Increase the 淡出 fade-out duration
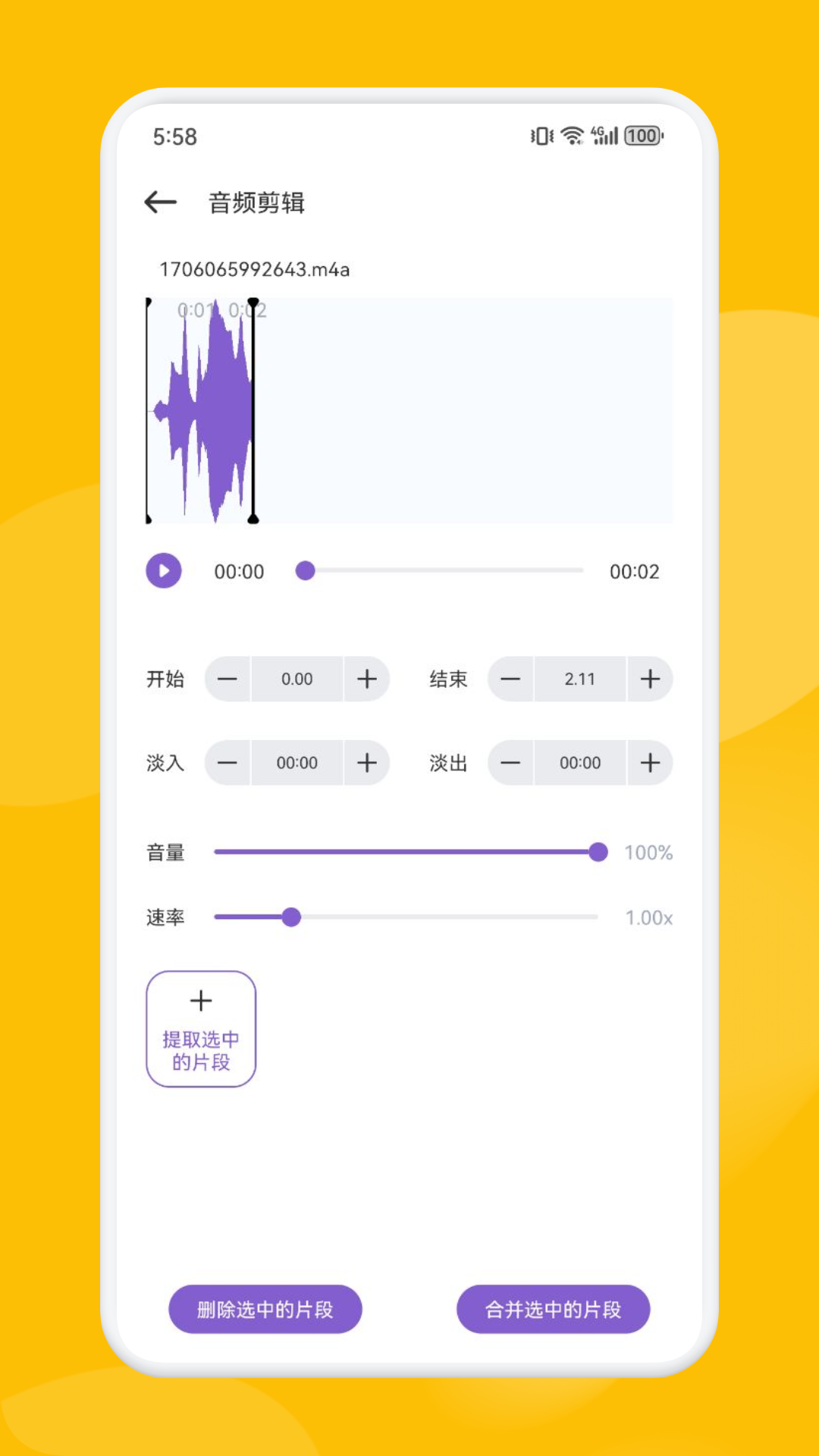 650,763
